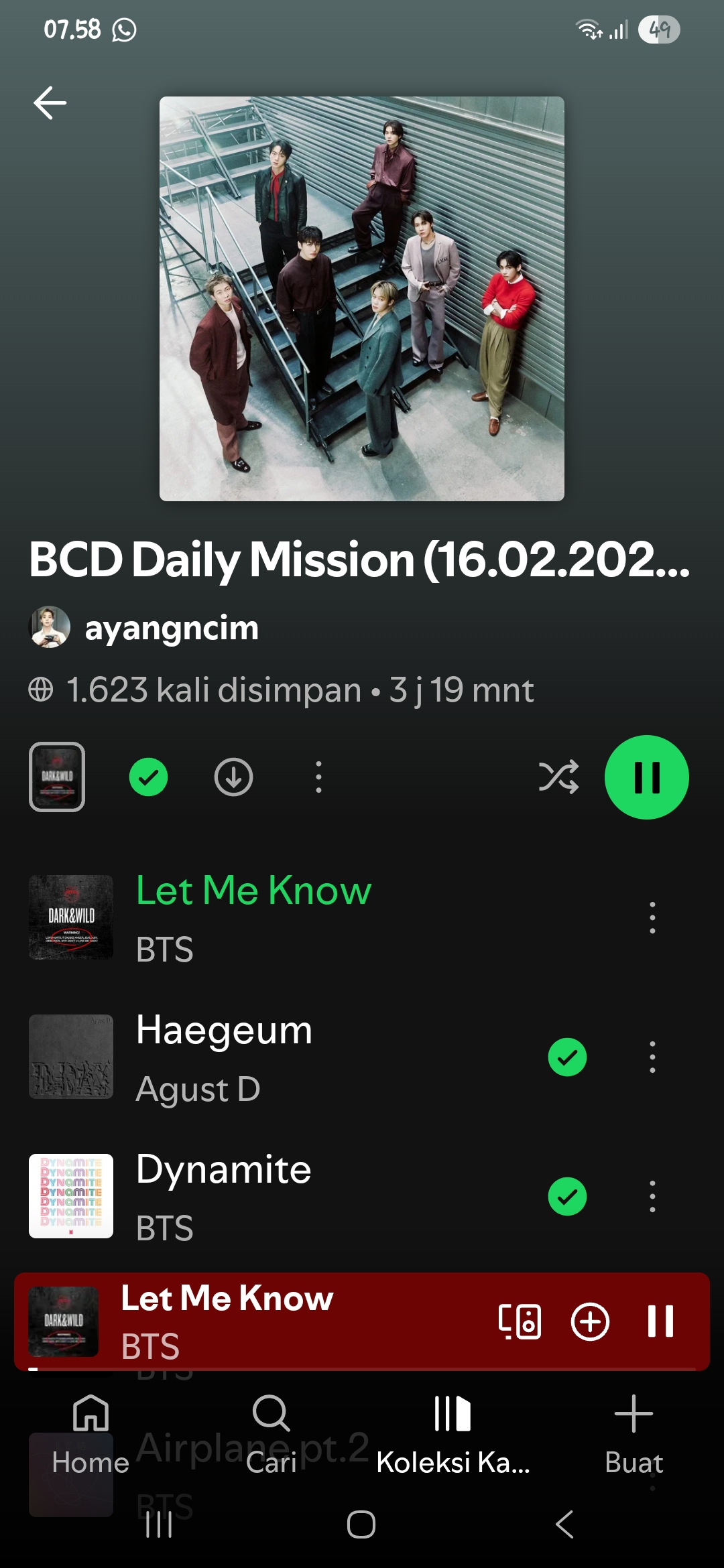
Task: Toggle saved checkmark on Haegeum
Action: click(x=567, y=1057)
